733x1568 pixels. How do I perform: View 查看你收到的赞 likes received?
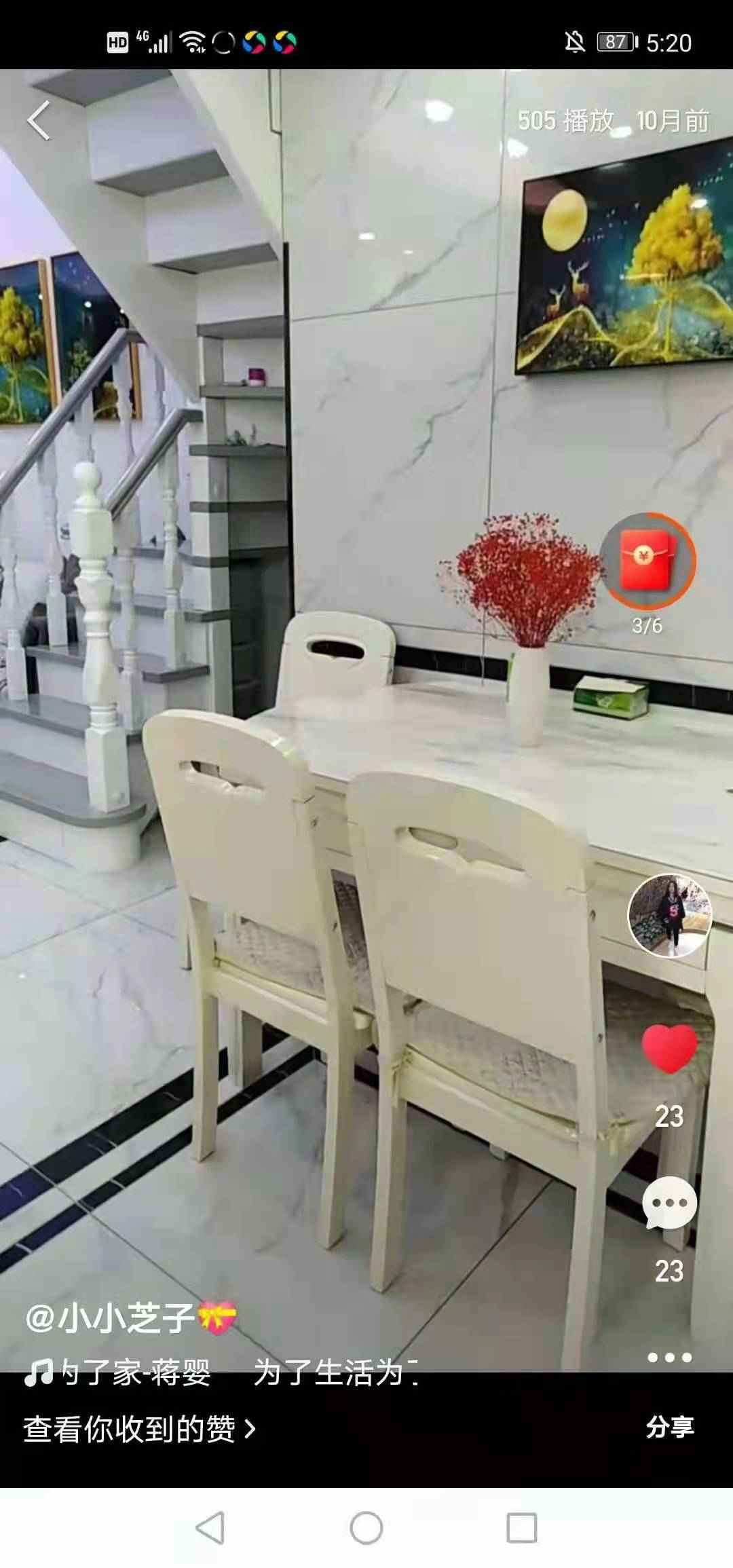click(139, 1429)
